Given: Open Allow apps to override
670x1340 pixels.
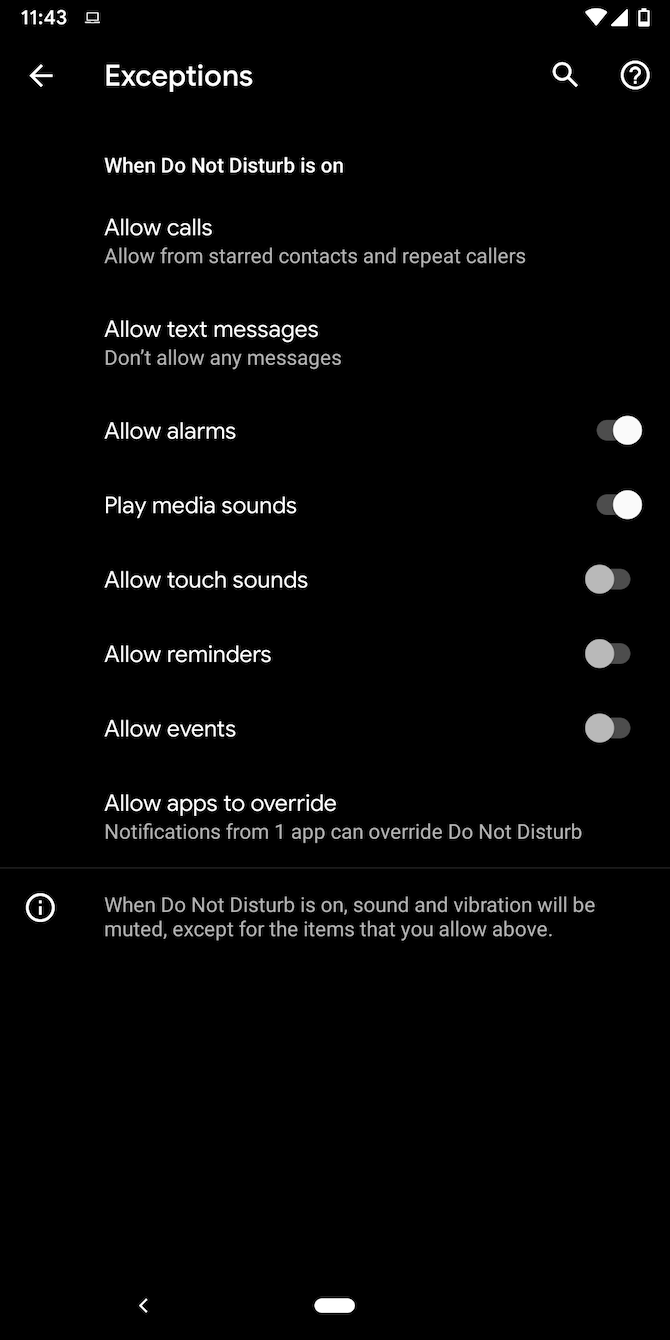Looking at the screenshot, I should tap(342, 817).
